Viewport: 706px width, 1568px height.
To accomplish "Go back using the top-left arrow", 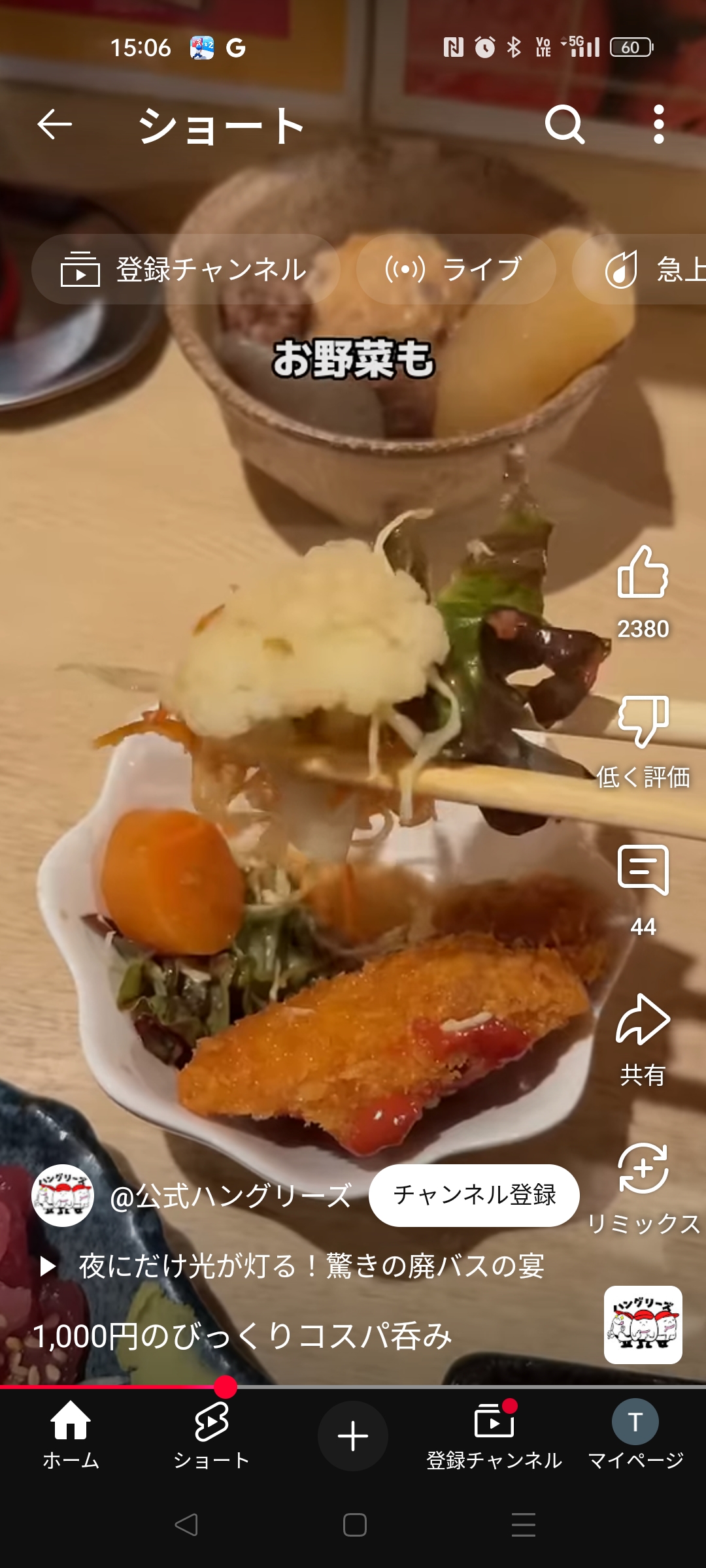I will (54, 124).
